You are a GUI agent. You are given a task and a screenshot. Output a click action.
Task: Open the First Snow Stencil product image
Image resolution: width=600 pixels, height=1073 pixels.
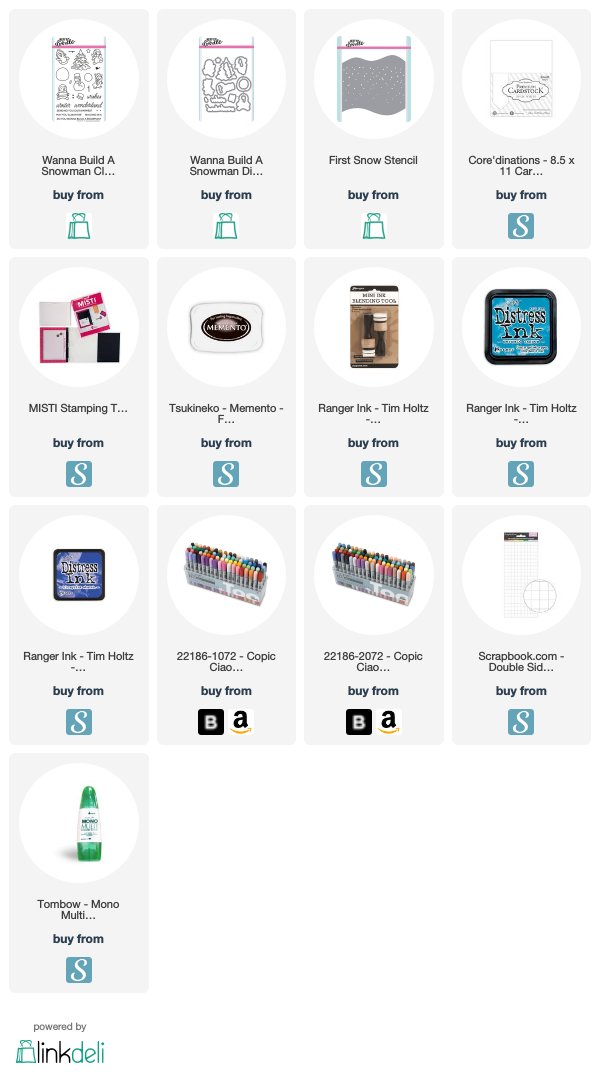click(374, 79)
